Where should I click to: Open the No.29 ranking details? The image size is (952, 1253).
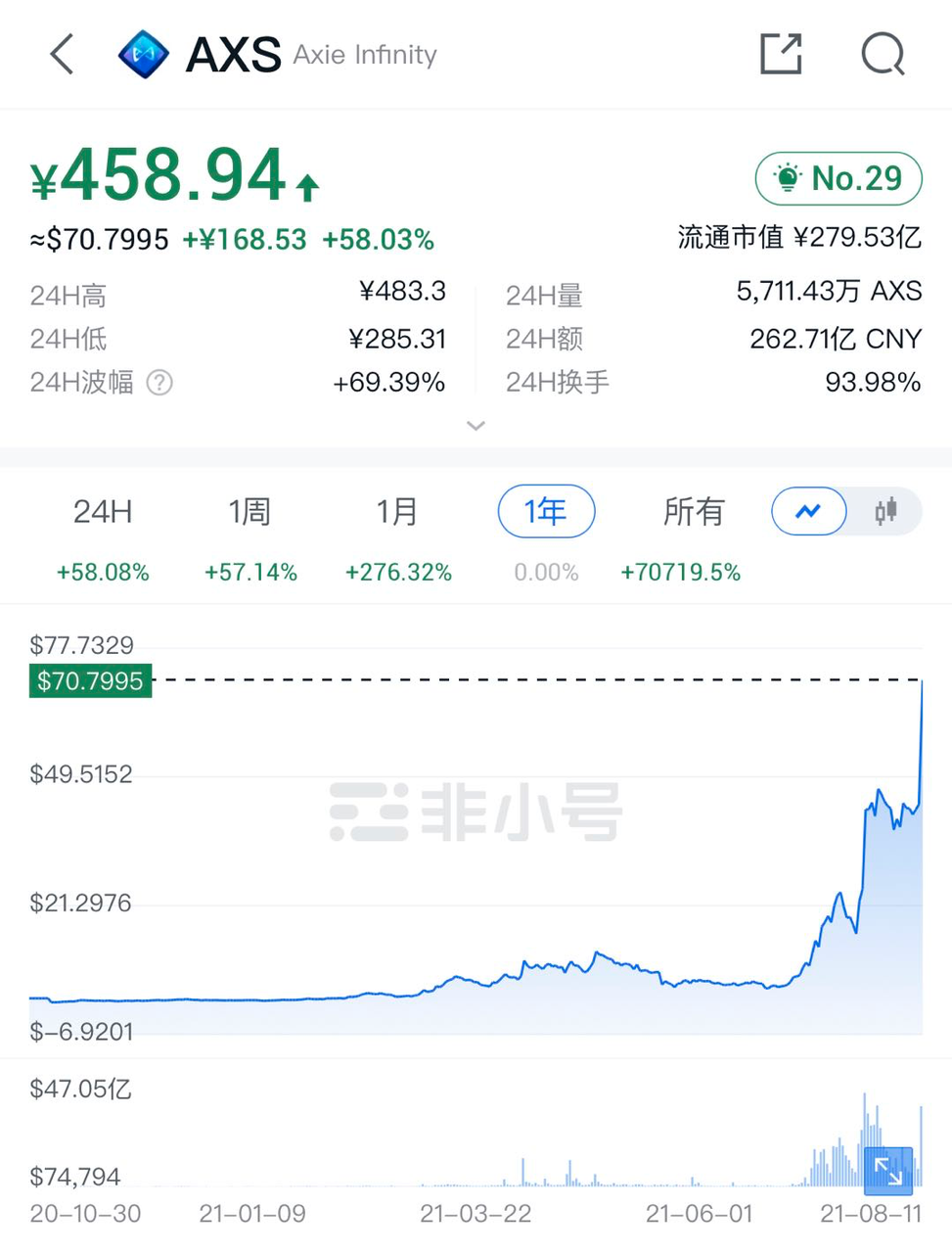coord(838,177)
